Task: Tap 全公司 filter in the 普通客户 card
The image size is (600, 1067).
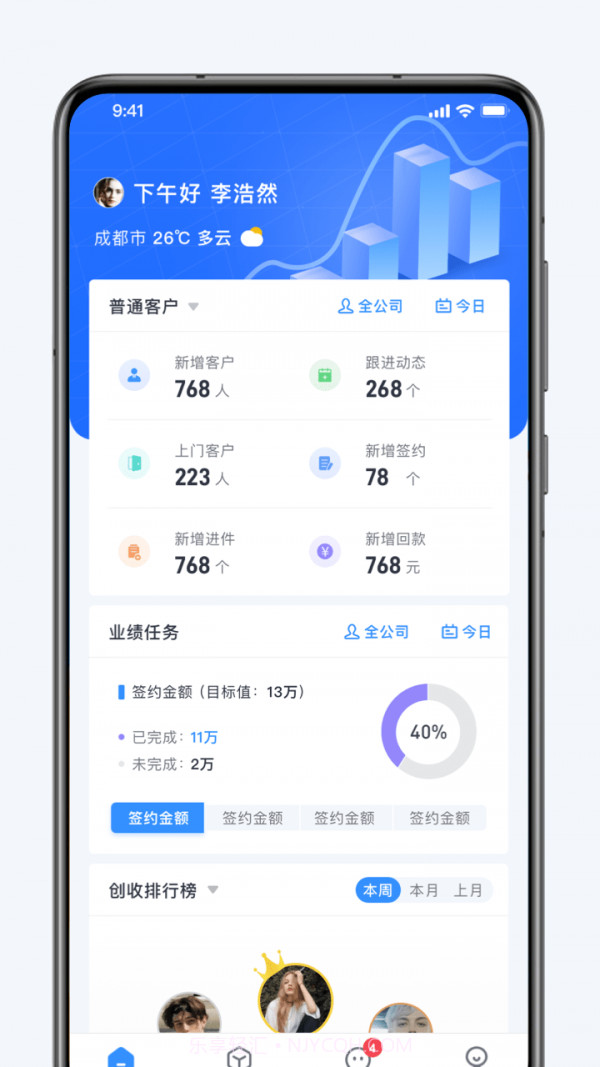Action: [370, 307]
